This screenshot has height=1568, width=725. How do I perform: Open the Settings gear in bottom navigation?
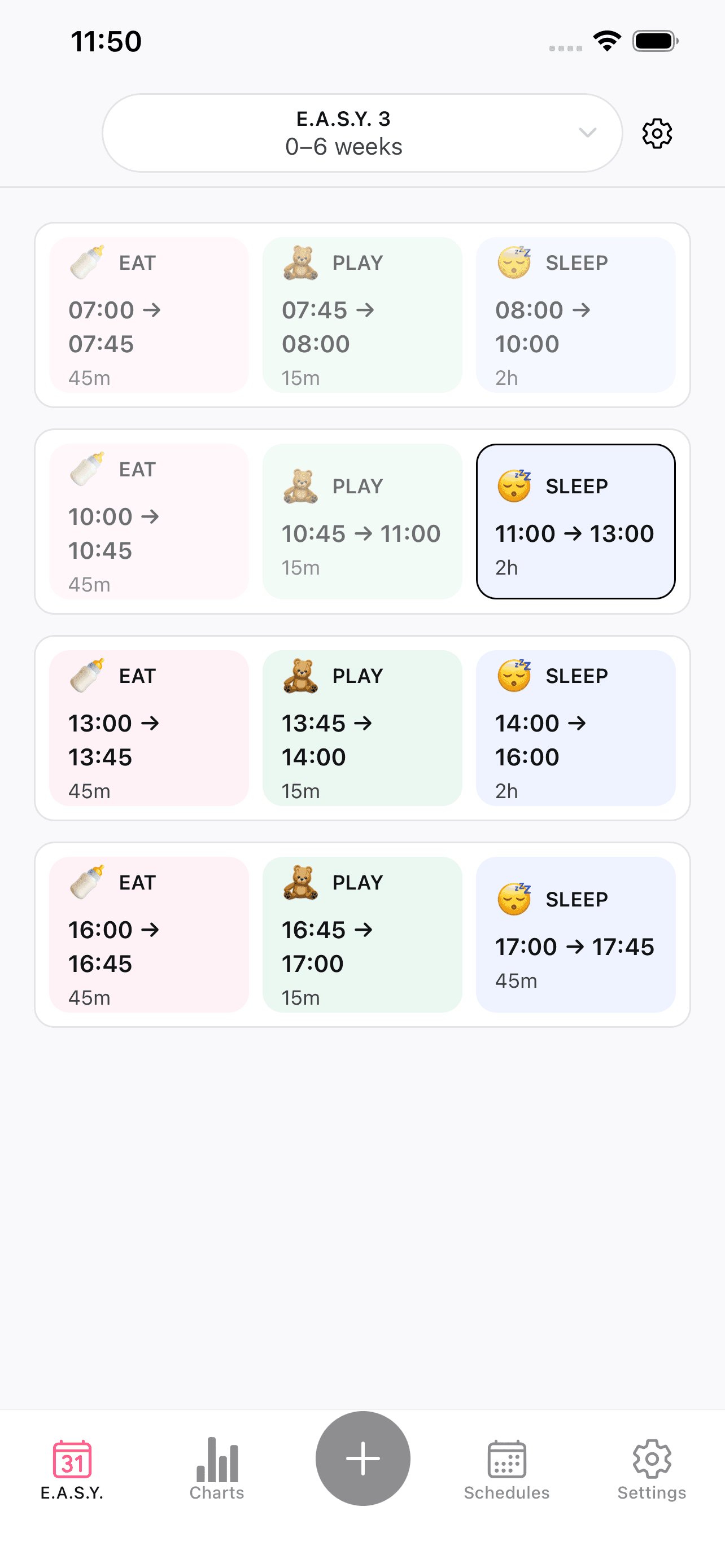coord(652,1458)
